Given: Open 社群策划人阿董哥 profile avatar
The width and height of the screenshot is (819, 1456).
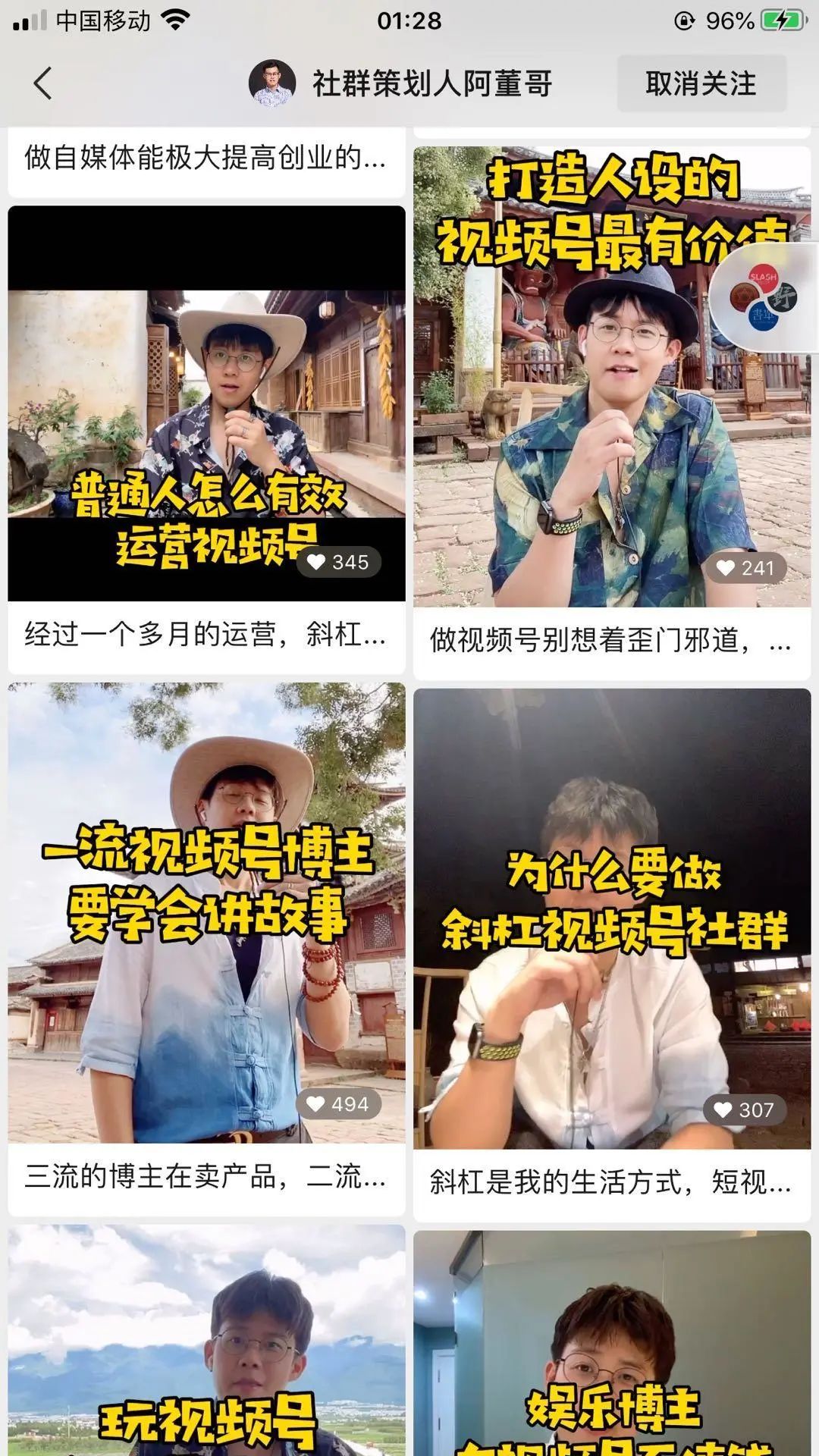Looking at the screenshot, I should click(x=272, y=83).
